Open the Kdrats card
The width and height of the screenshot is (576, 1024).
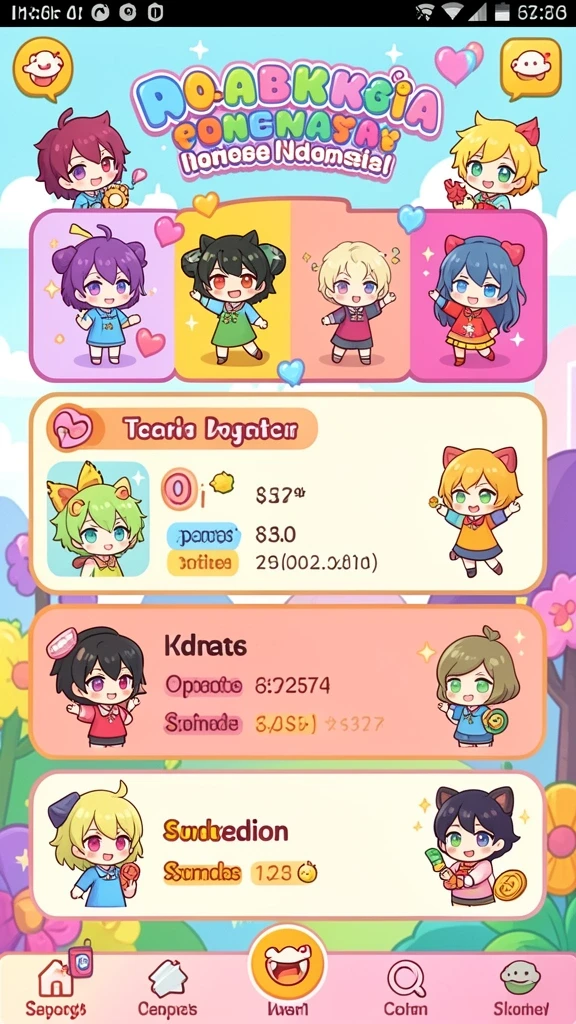coord(287,682)
